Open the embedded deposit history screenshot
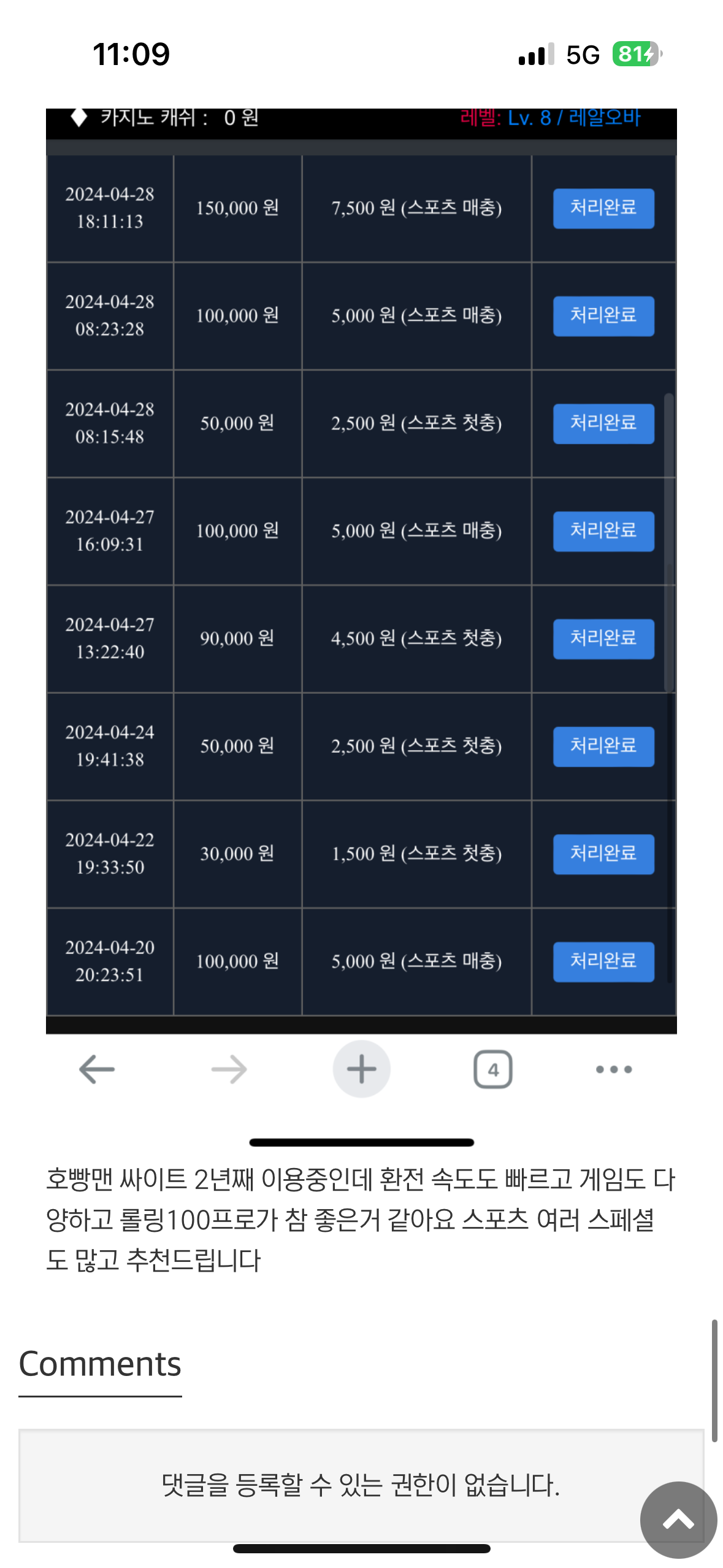Viewport: 723px width, 1568px height. [x=361, y=571]
